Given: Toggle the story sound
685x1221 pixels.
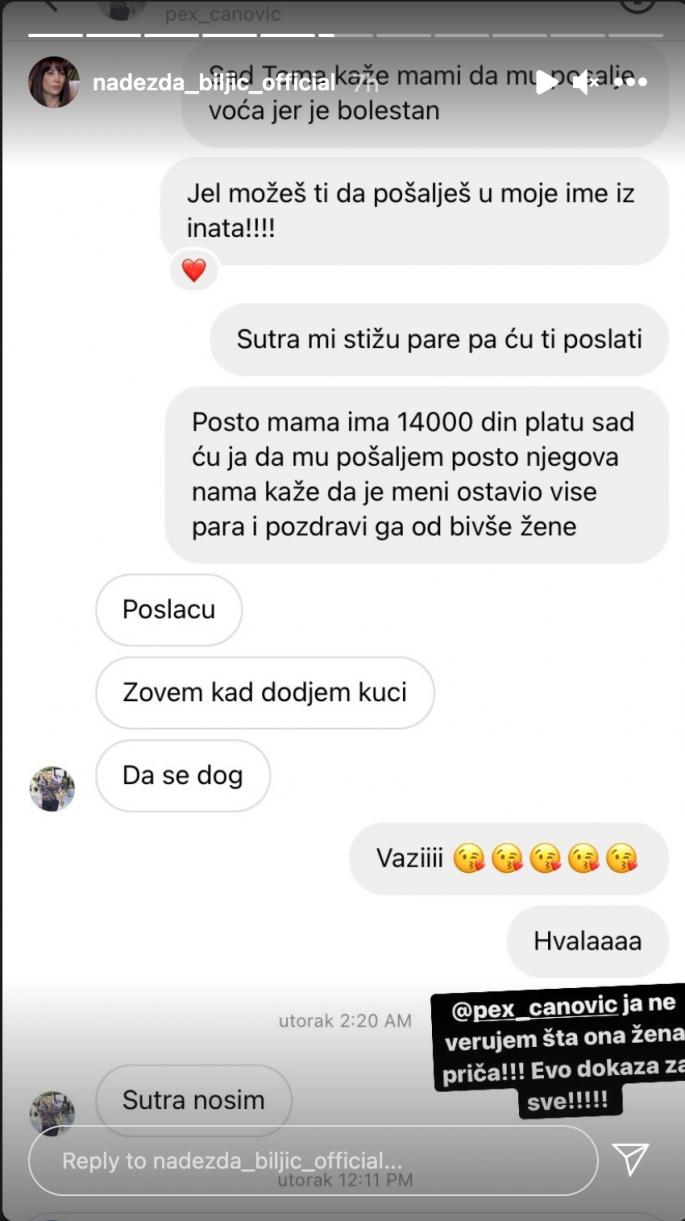Looking at the screenshot, I should click(586, 83).
